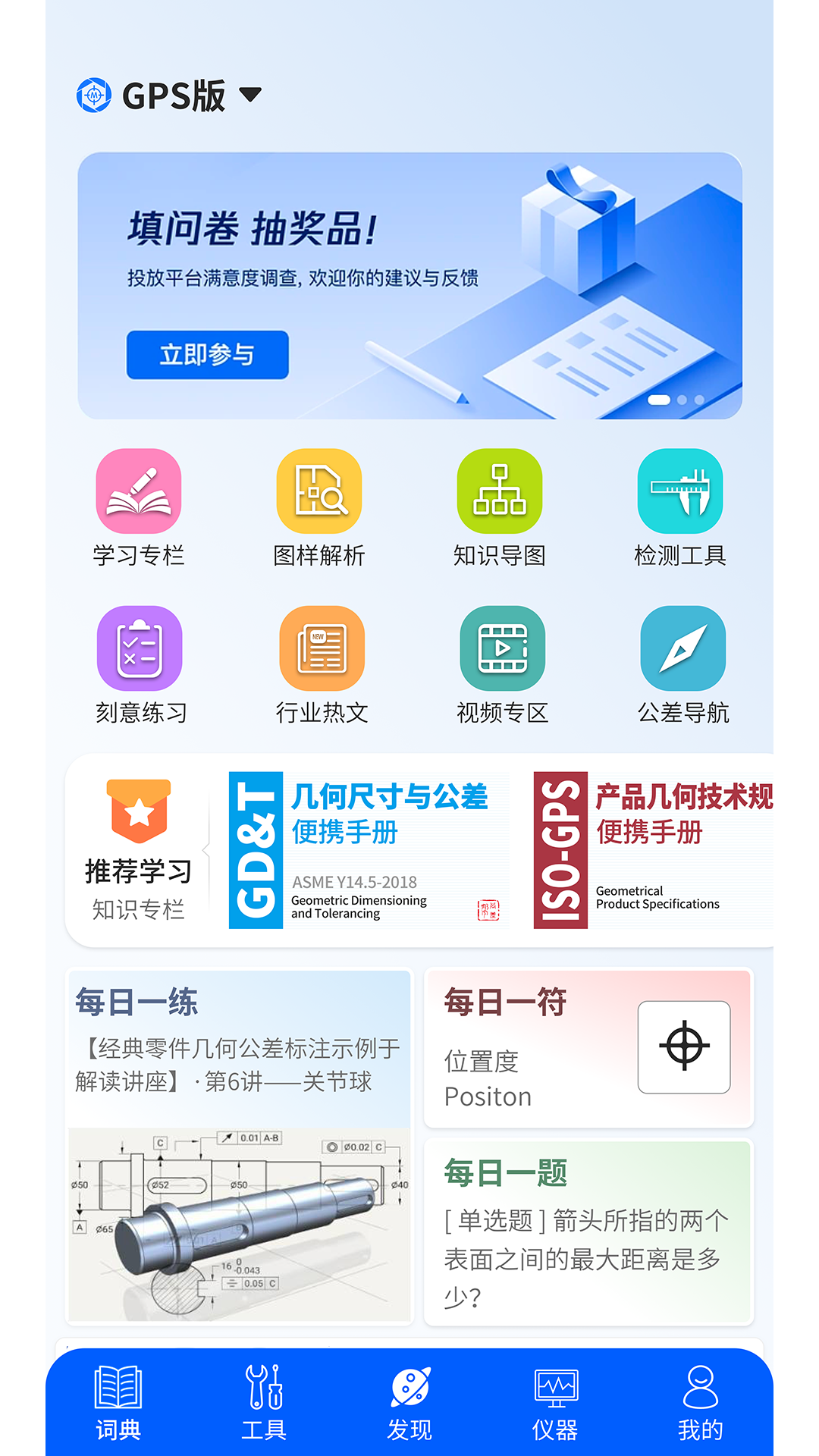Open 每日一符 位置度 card
This screenshot has width=819, height=1456.
tap(588, 1048)
